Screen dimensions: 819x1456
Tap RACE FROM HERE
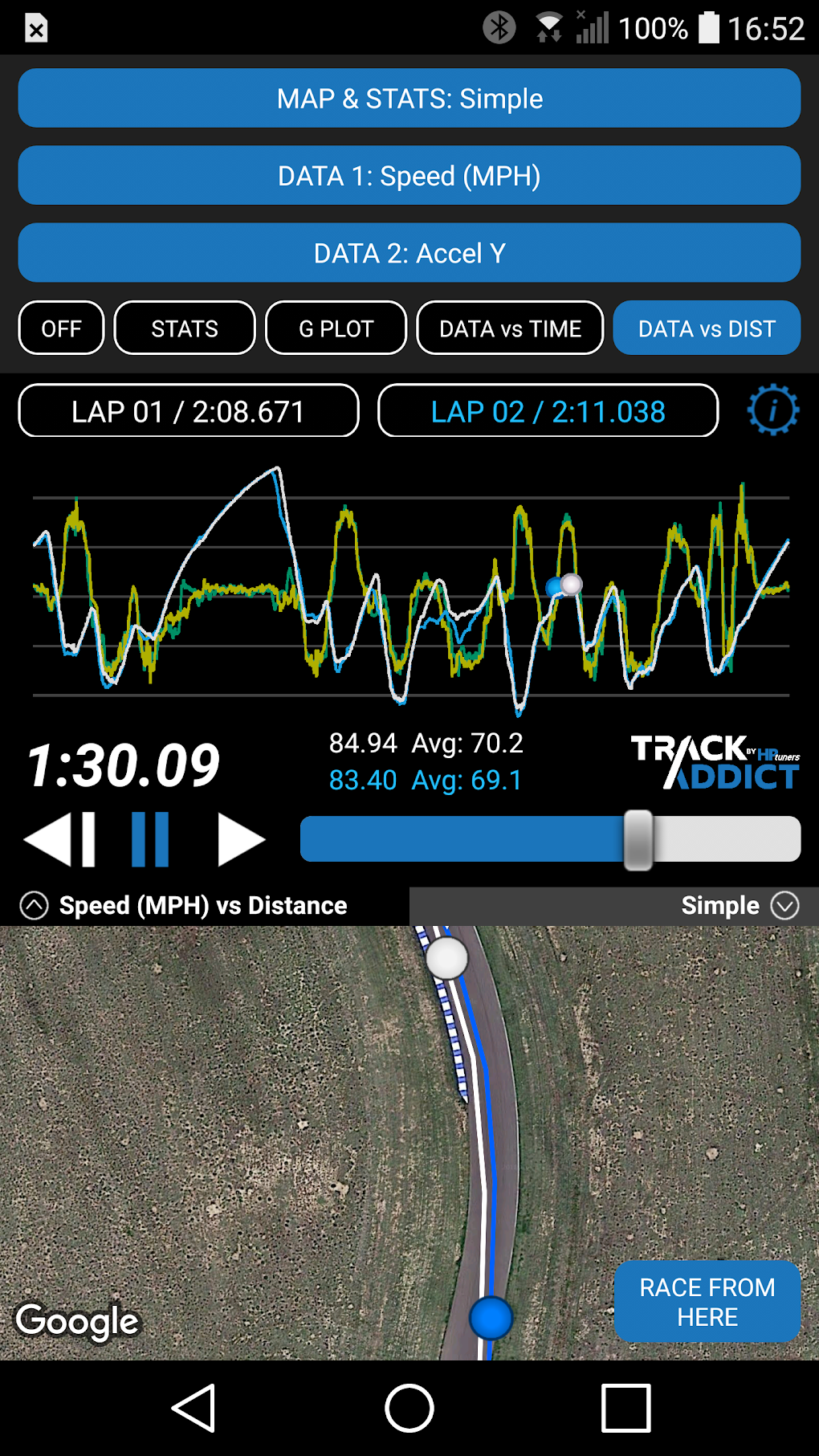click(707, 1302)
